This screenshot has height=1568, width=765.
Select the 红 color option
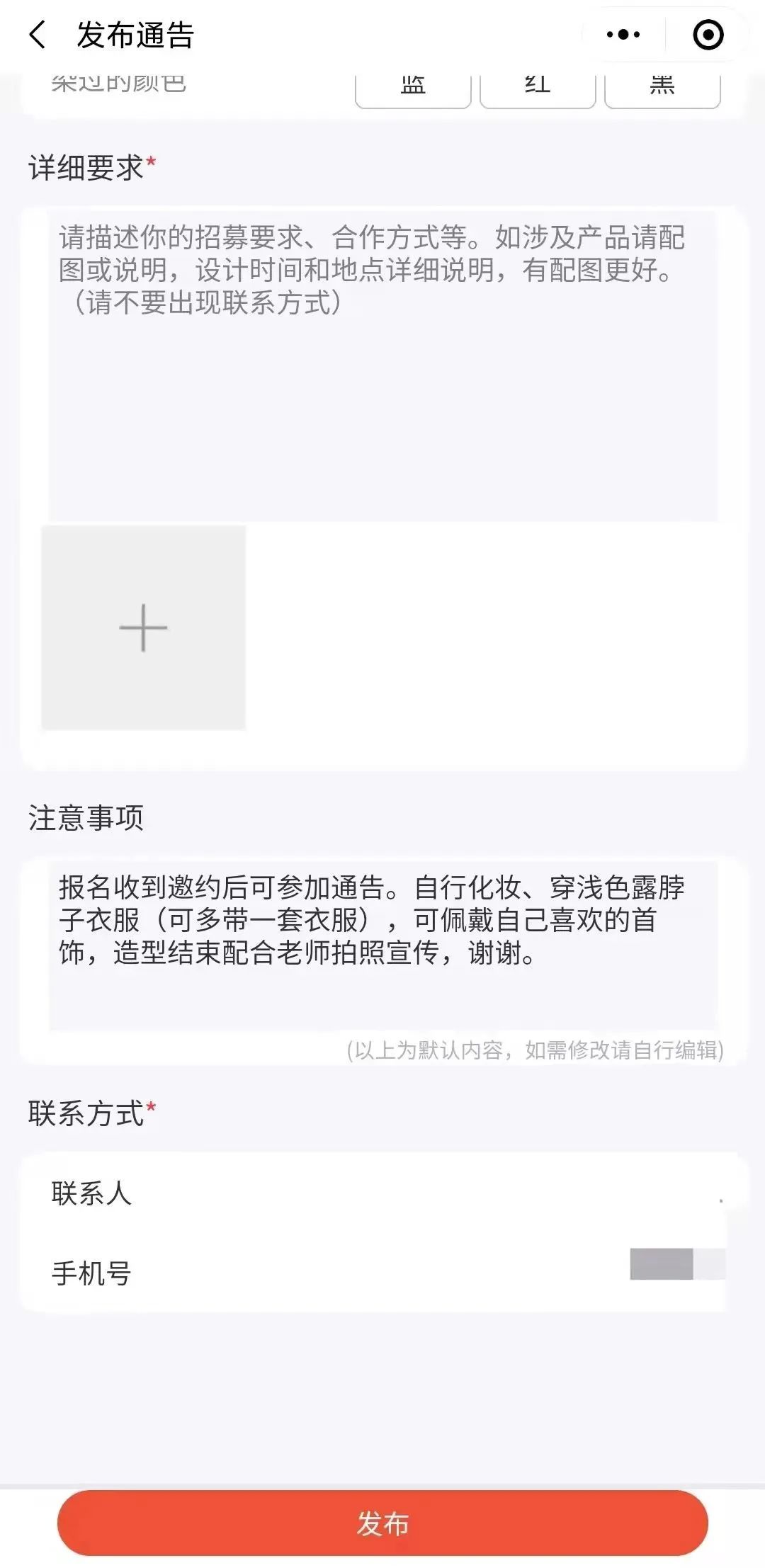tap(536, 85)
